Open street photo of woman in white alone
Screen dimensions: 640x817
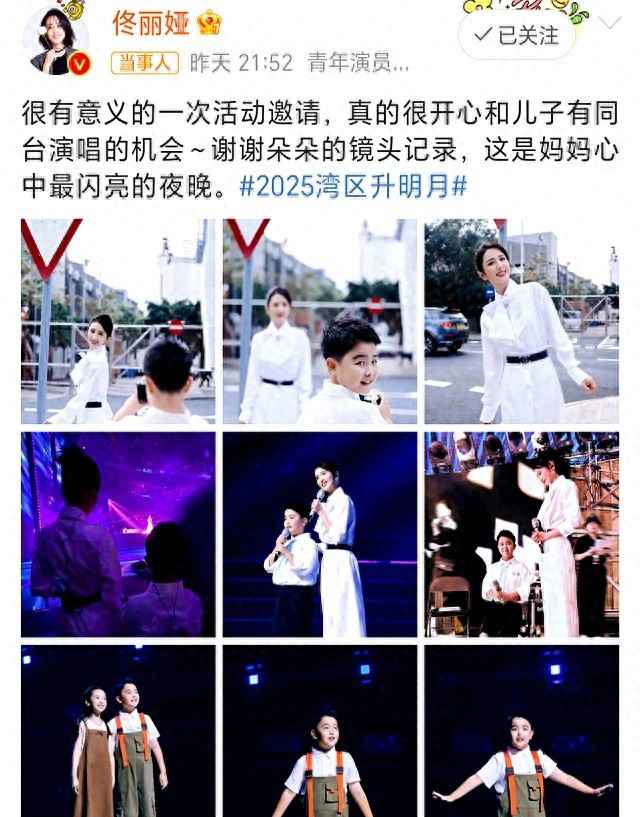521,322
